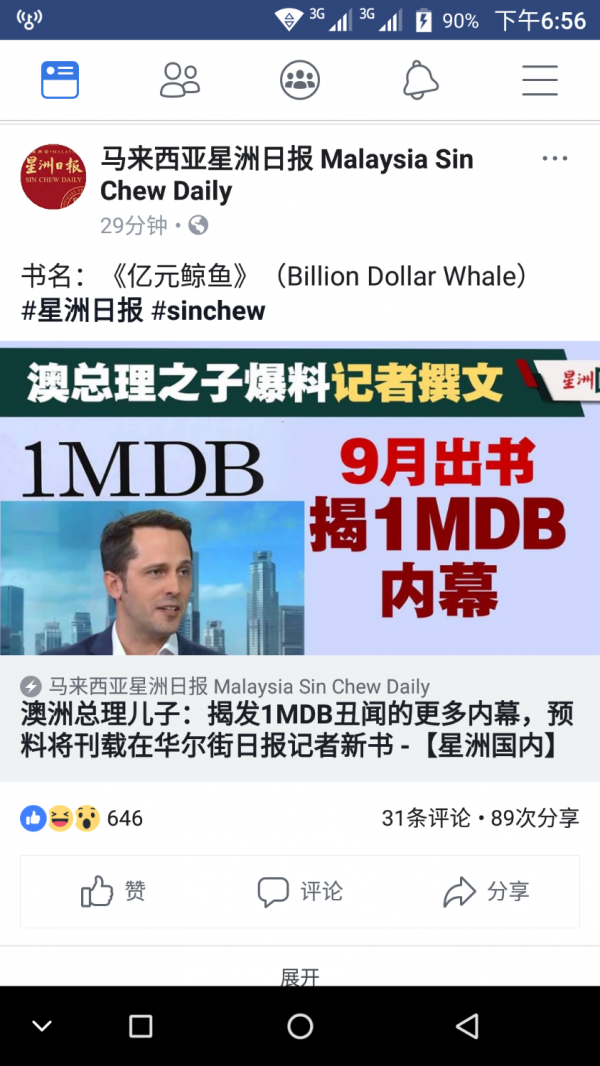Like the post with the 赞 button
Viewport: 600px width, 1066px height.
pos(113,891)
